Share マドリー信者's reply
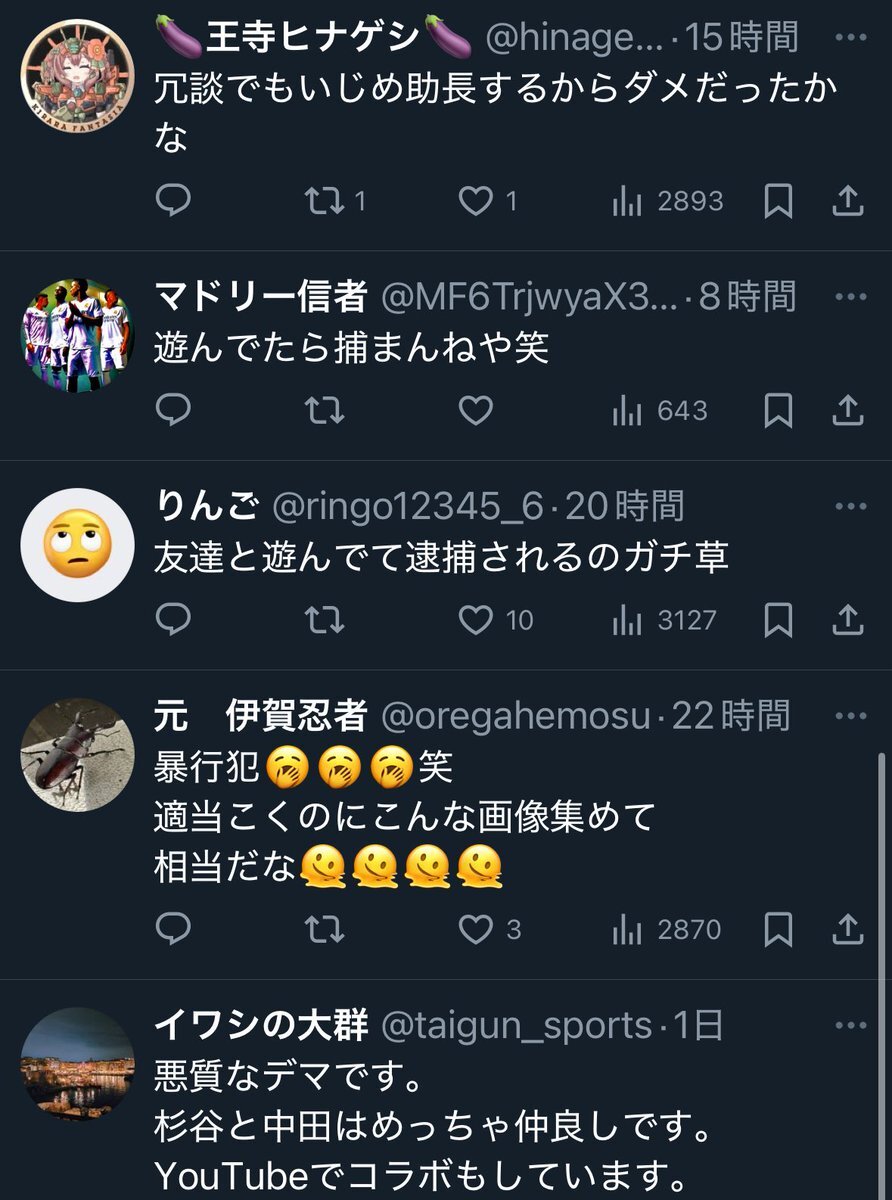The height and width of the screenshot is (1200, 892). [847, 410]
